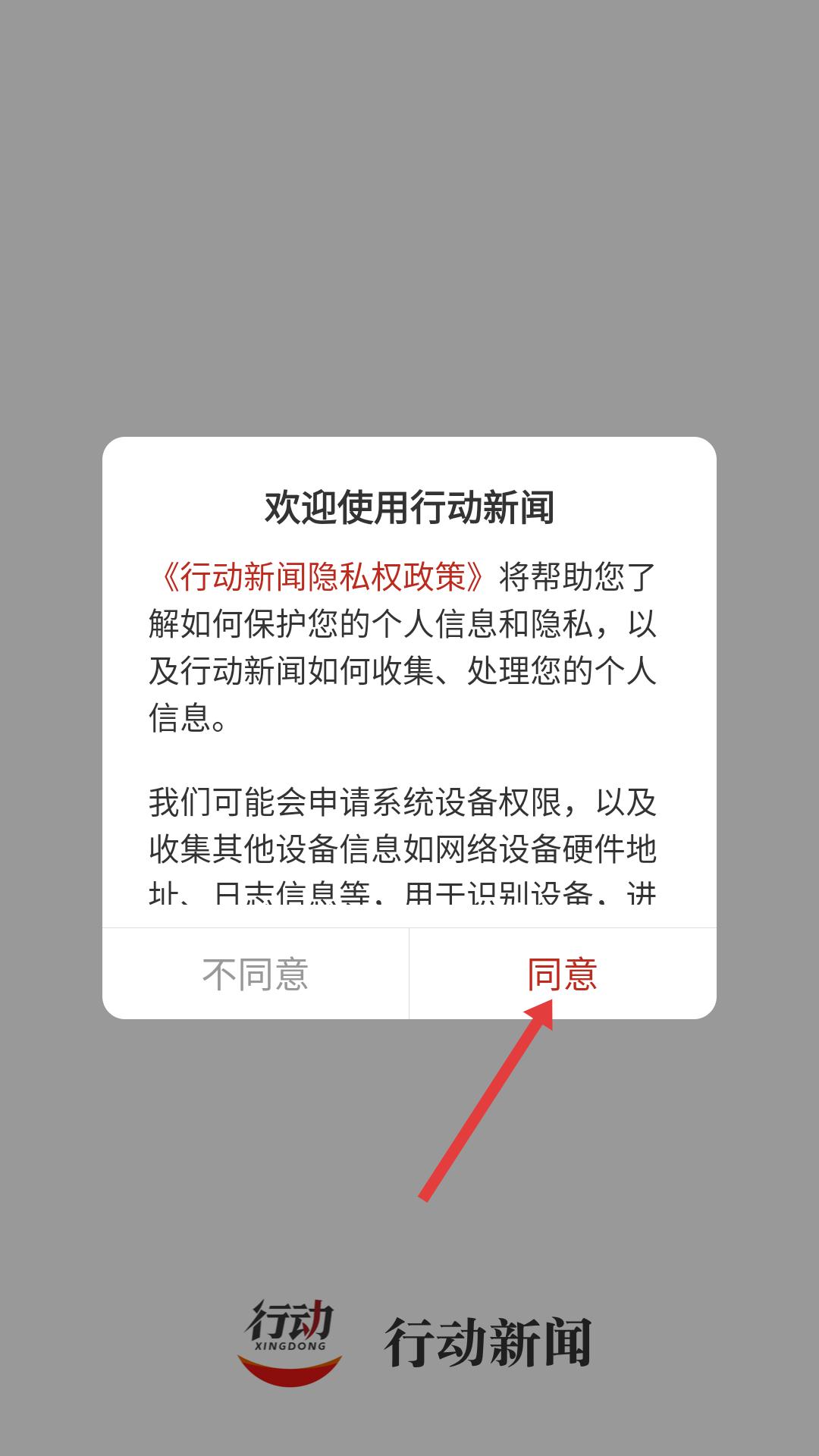819x1456 pixels.
Task: Decline by tapping 不同意
Action: tap(256, 974)
